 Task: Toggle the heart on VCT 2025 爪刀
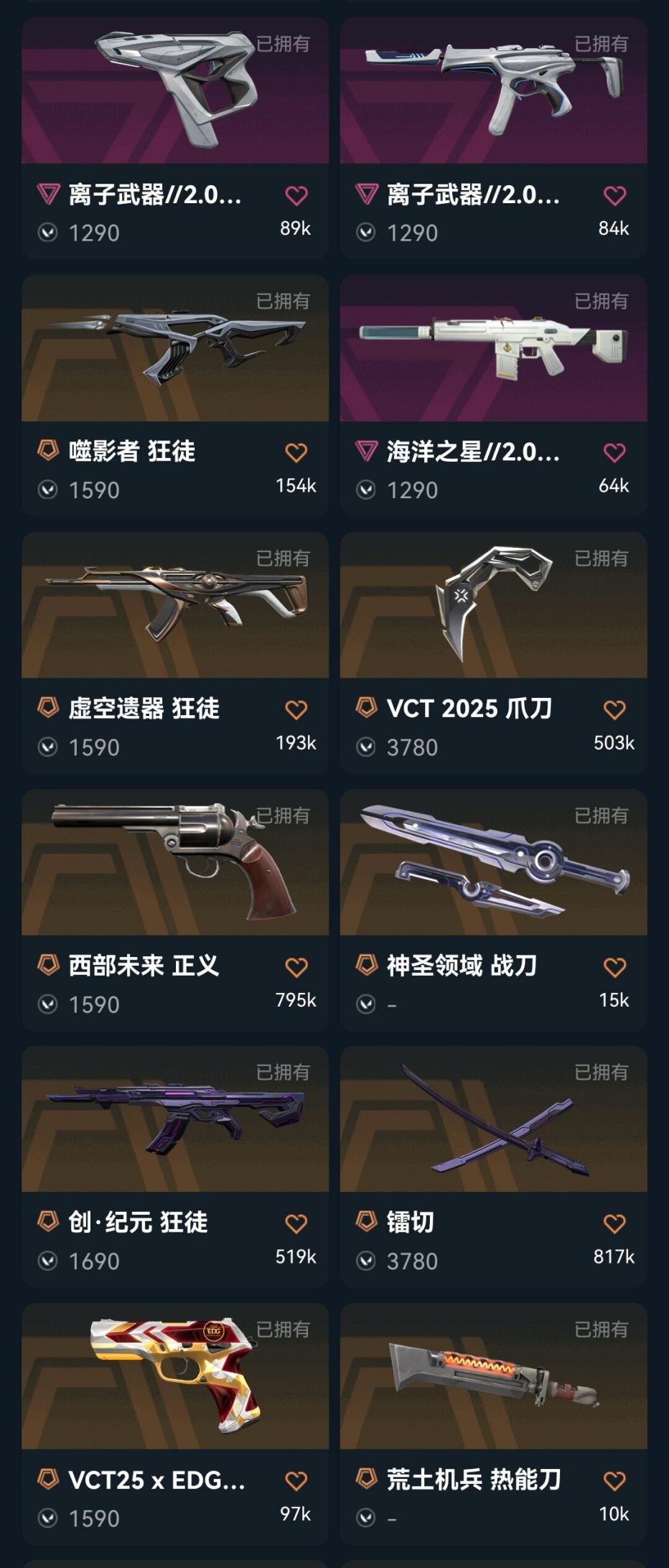click(615, 709)
